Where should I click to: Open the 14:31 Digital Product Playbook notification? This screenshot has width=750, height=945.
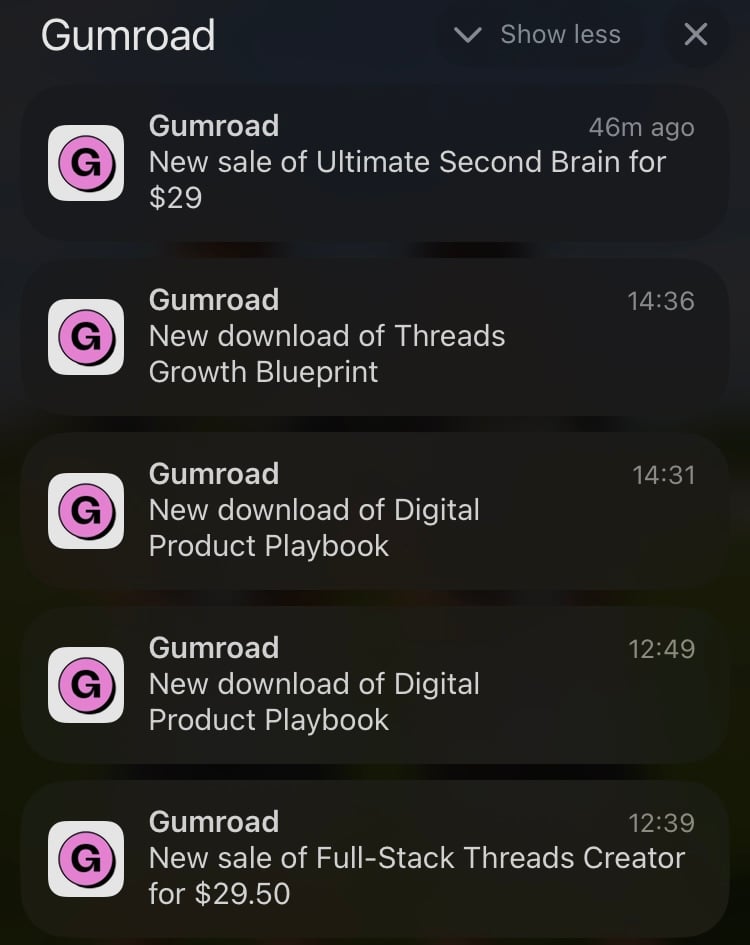point(375,510)
